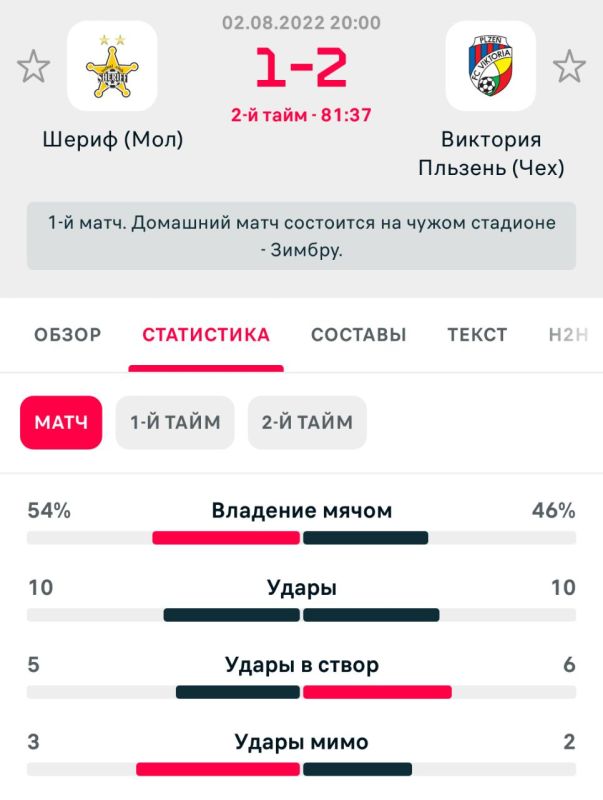Filter statistics by 2-Й ТАЙМ
603x800 pixels.
[307, 422]
